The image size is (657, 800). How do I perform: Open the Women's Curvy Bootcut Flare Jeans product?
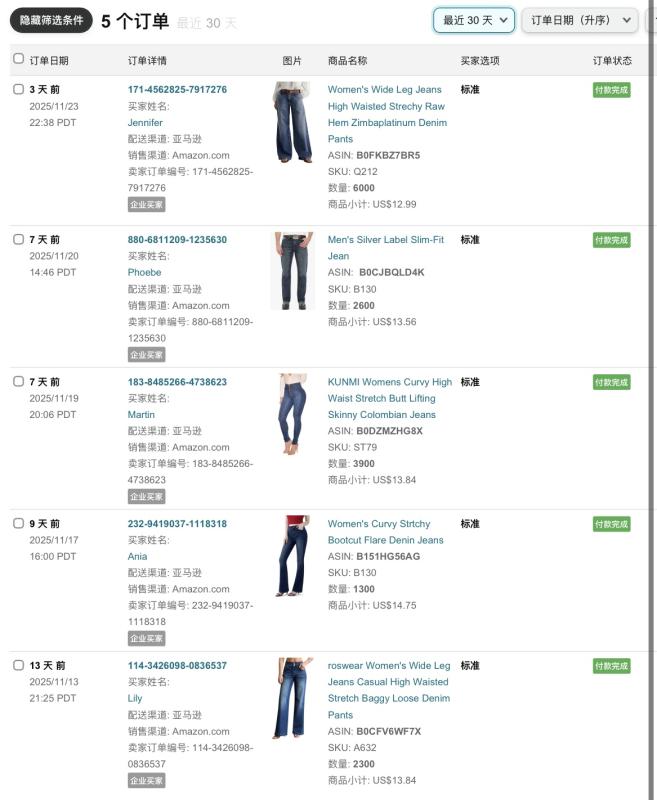379,524
